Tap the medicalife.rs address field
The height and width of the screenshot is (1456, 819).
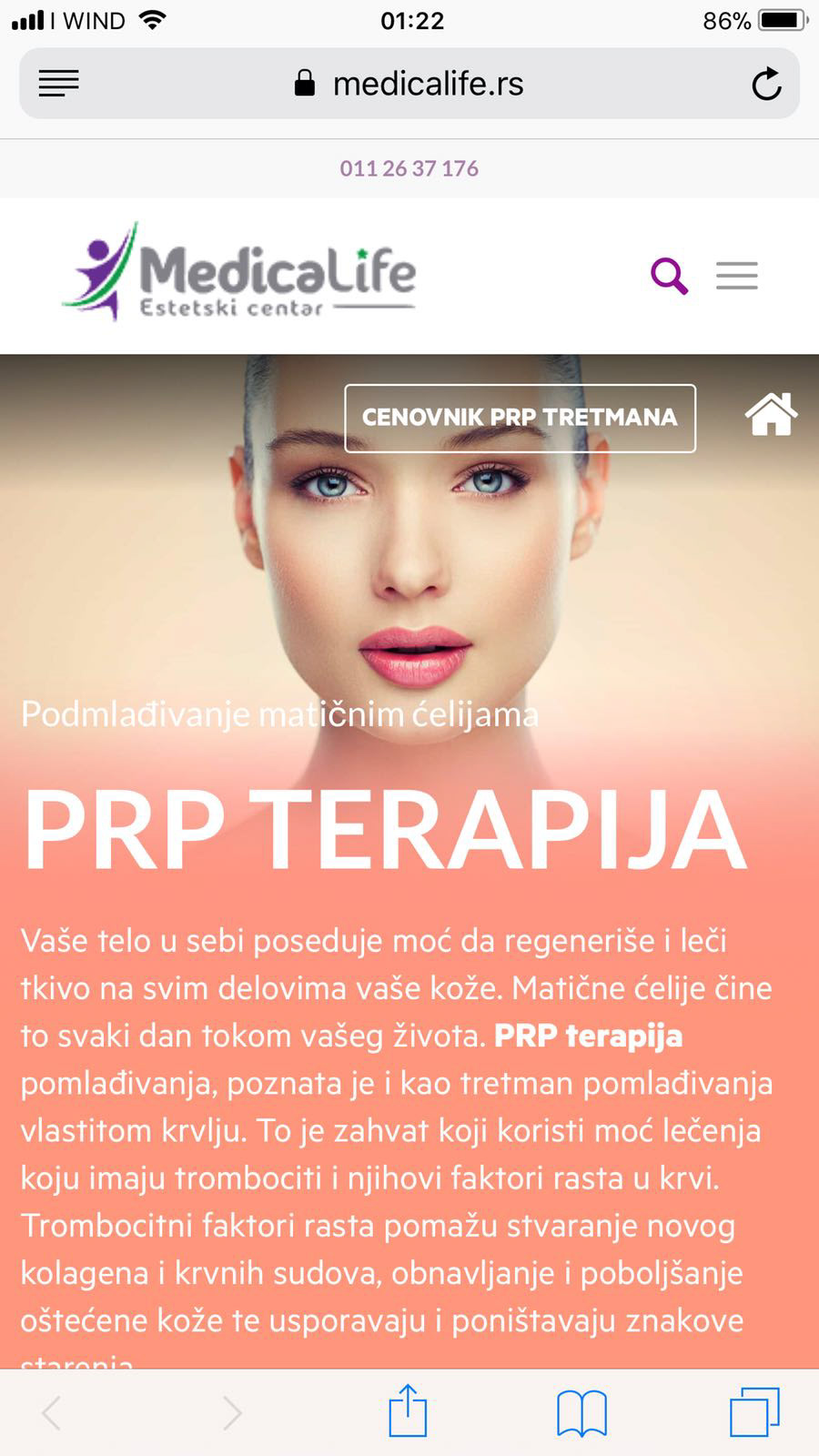click(x=409, y=84)
